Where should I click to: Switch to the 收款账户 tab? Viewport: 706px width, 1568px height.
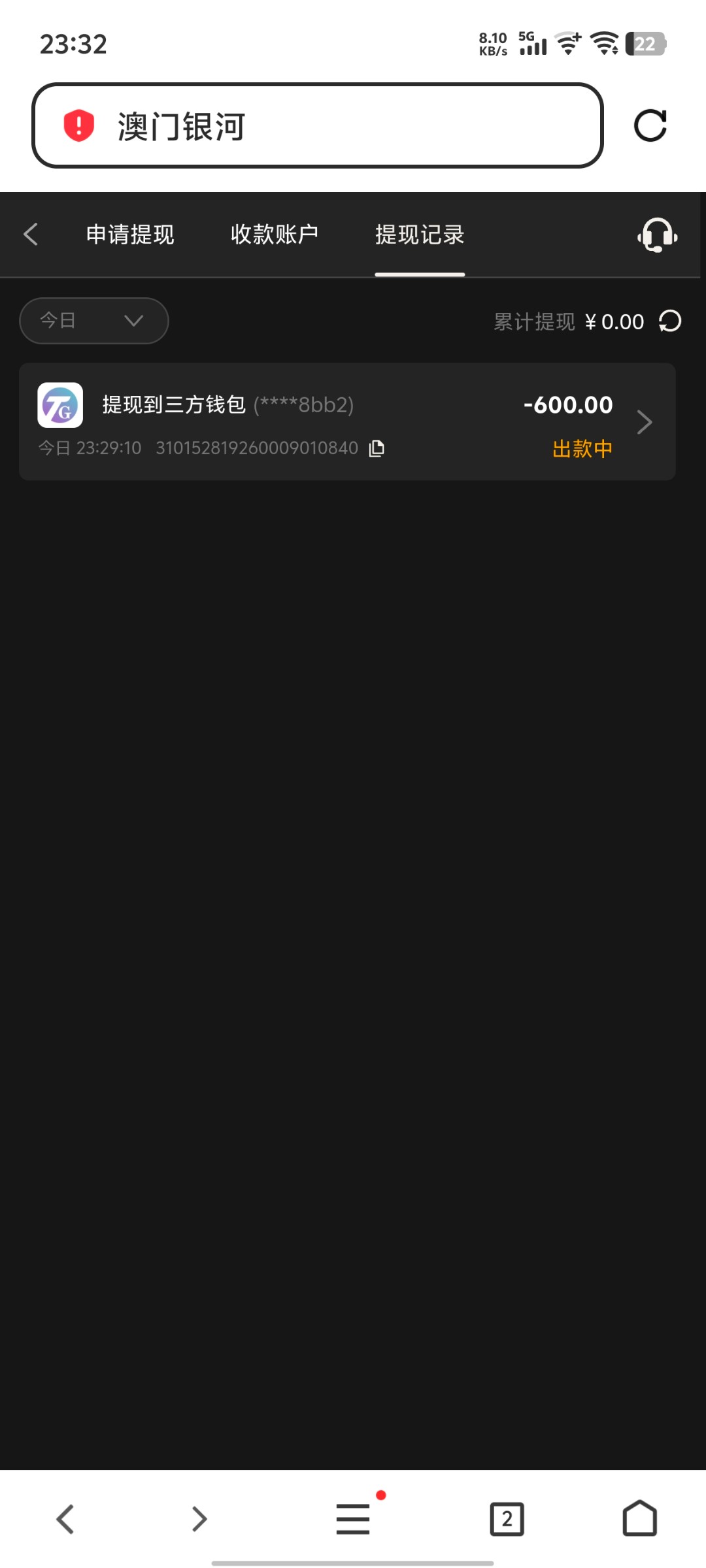coord(275,234)
